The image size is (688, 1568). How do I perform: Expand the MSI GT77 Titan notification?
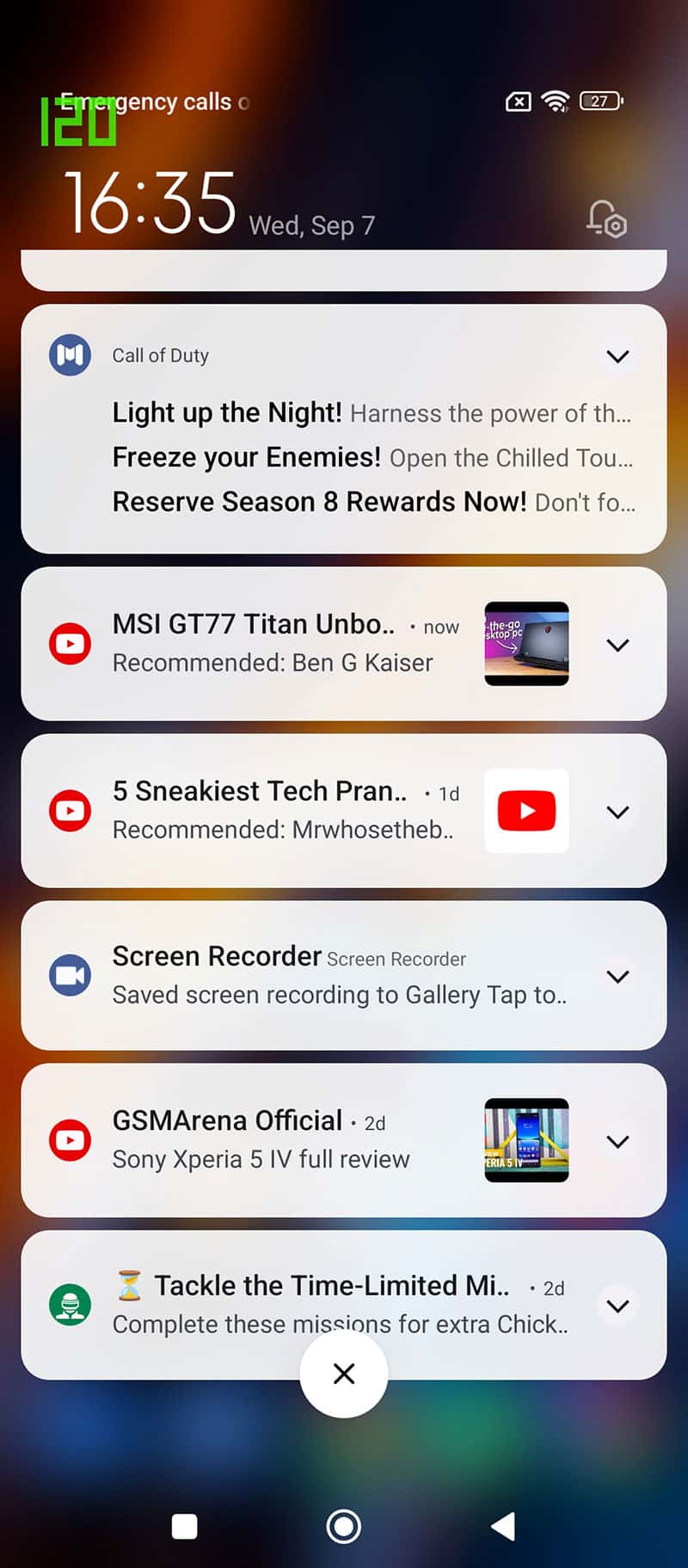[617, 645]
